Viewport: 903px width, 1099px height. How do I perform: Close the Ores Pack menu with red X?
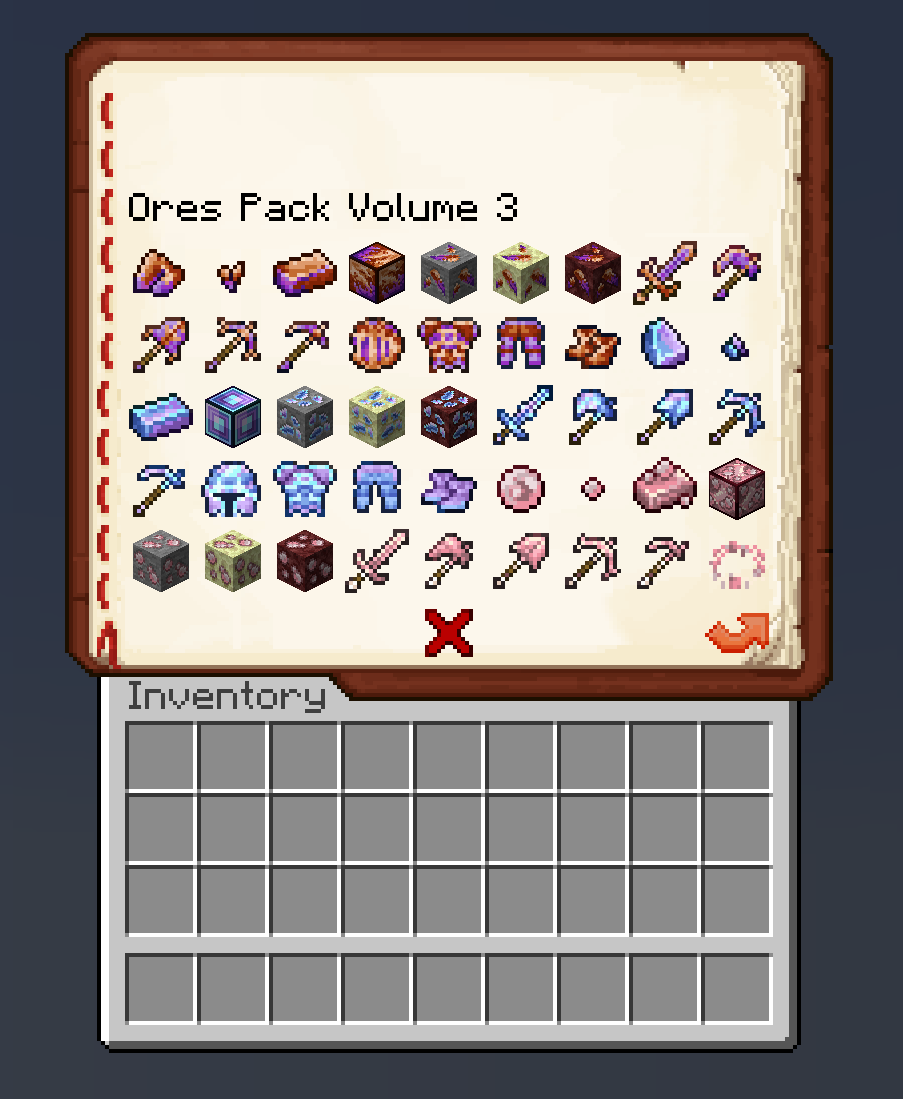pos(448,633)
